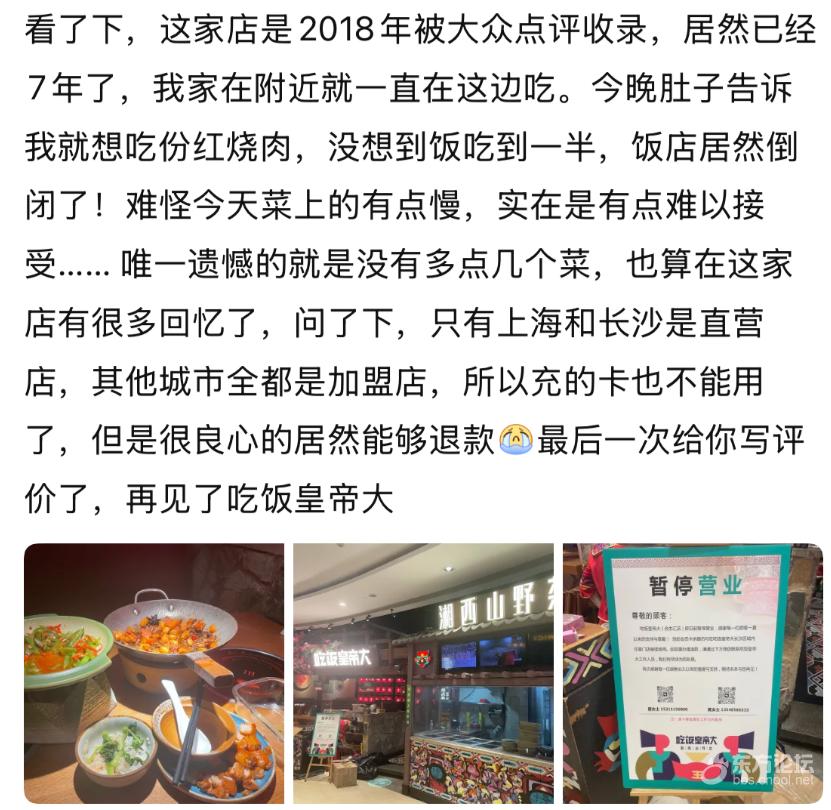Open the 暂停营业 notice photo
The height and width of the screenshot is (810, 831).
[691, 672]
